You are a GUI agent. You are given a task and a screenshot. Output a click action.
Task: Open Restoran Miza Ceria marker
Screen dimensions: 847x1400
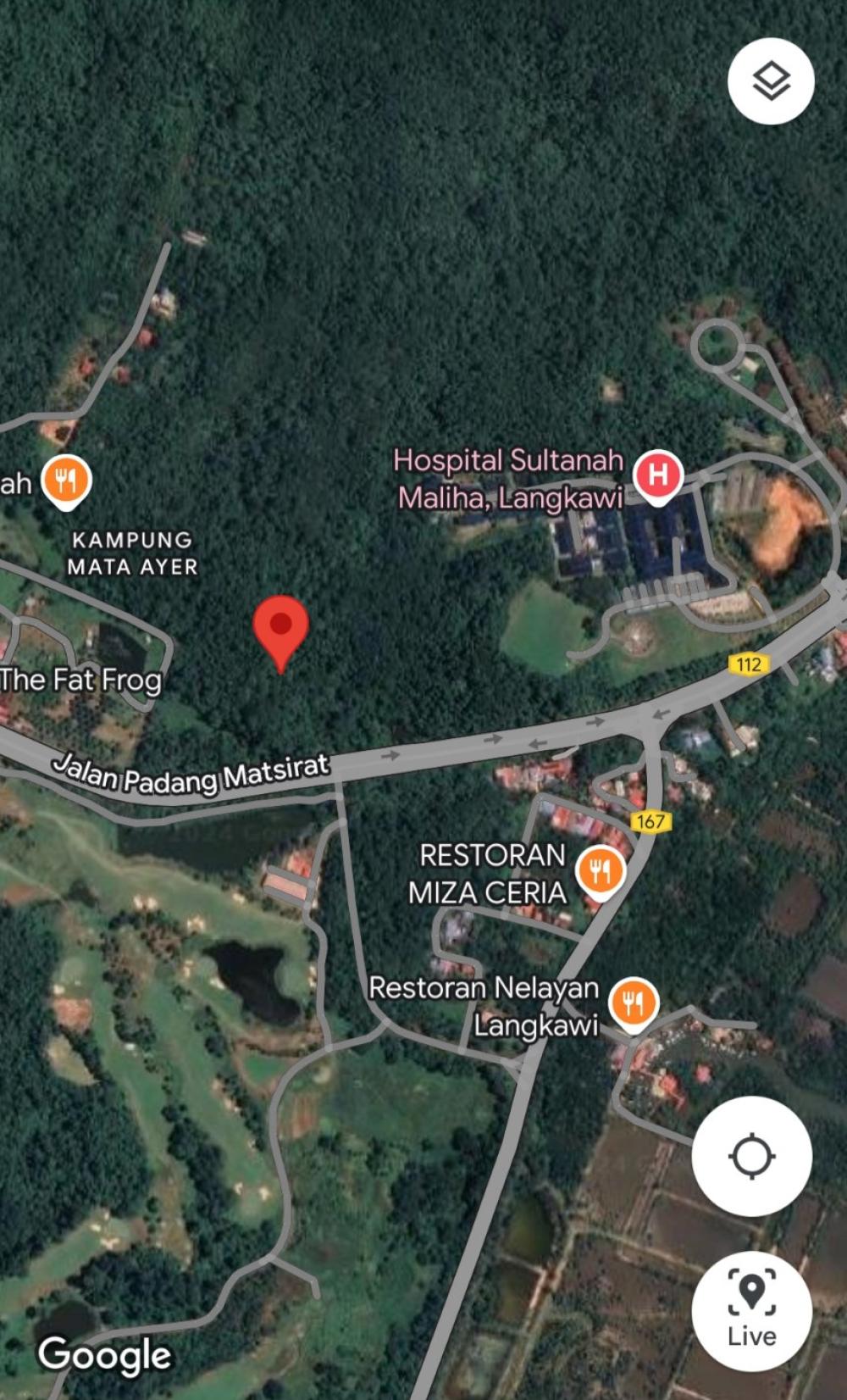click(601, 872)
